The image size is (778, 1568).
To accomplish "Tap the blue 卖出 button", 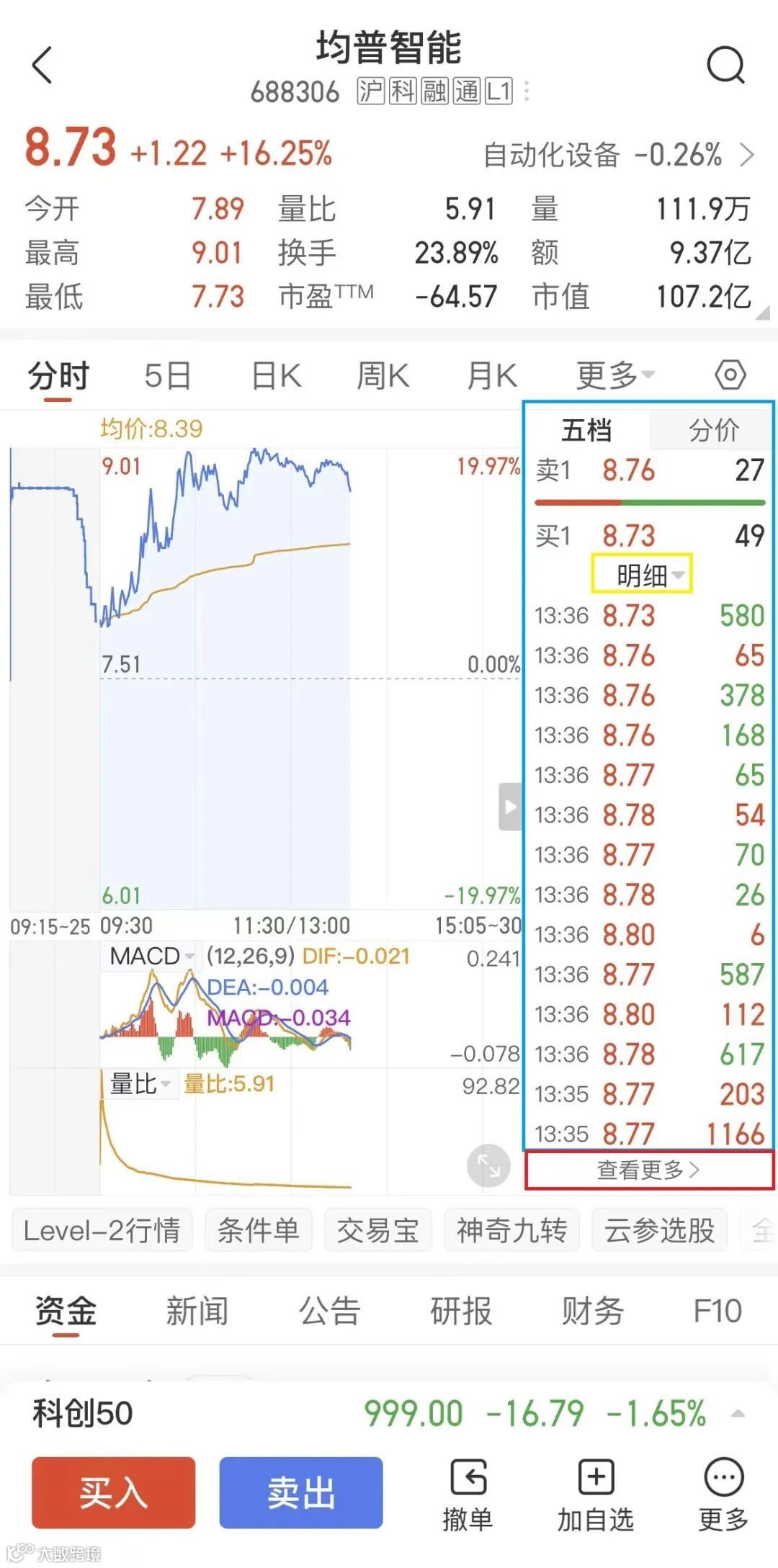I will (x=300, y=1492).
